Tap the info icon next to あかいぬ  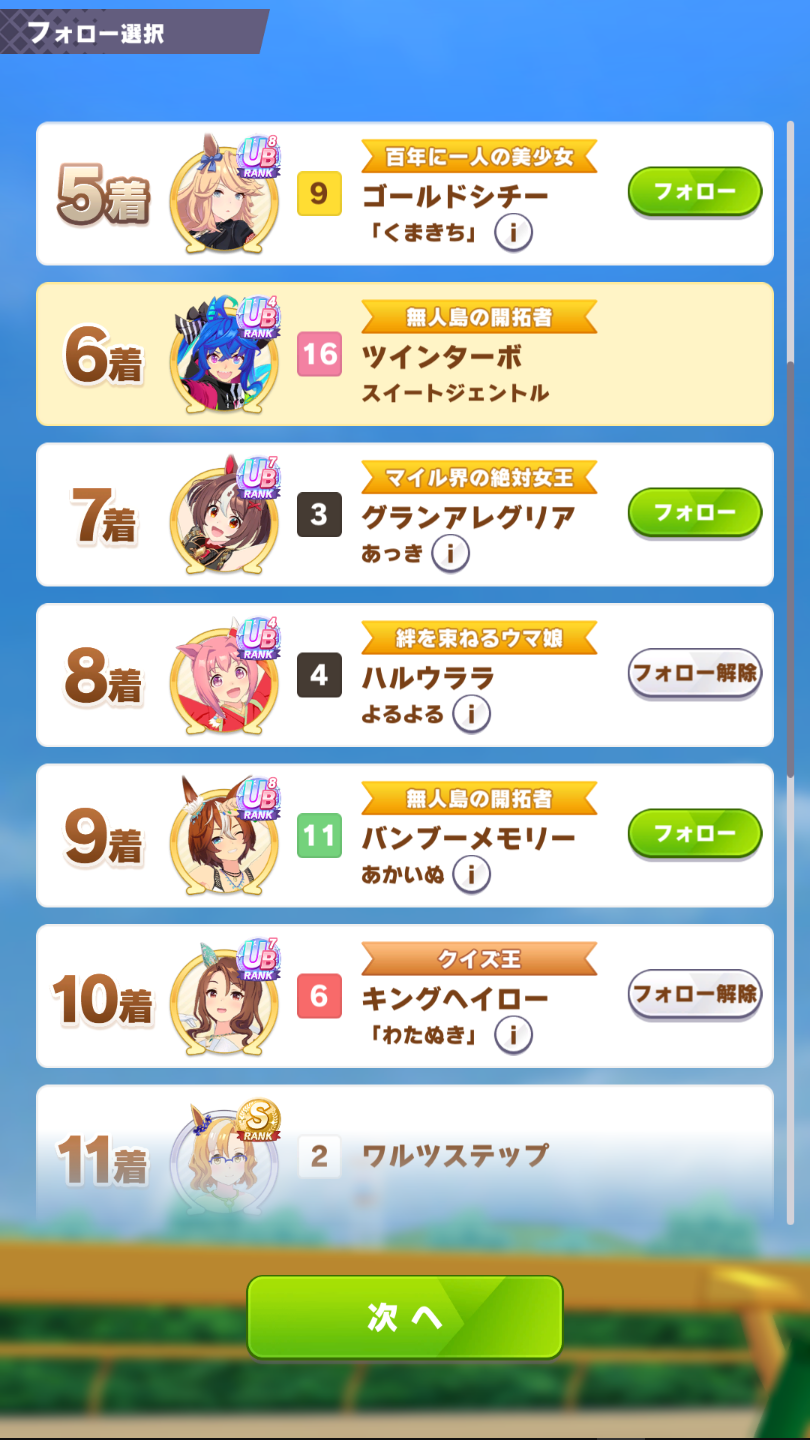tap(471, 875)
